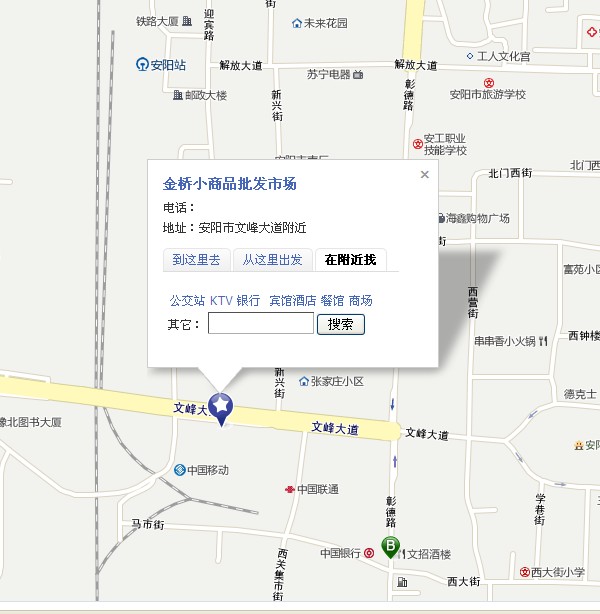Open the 金桥小商品批发市场 title link
600x614 pixels.
point(230,184)
